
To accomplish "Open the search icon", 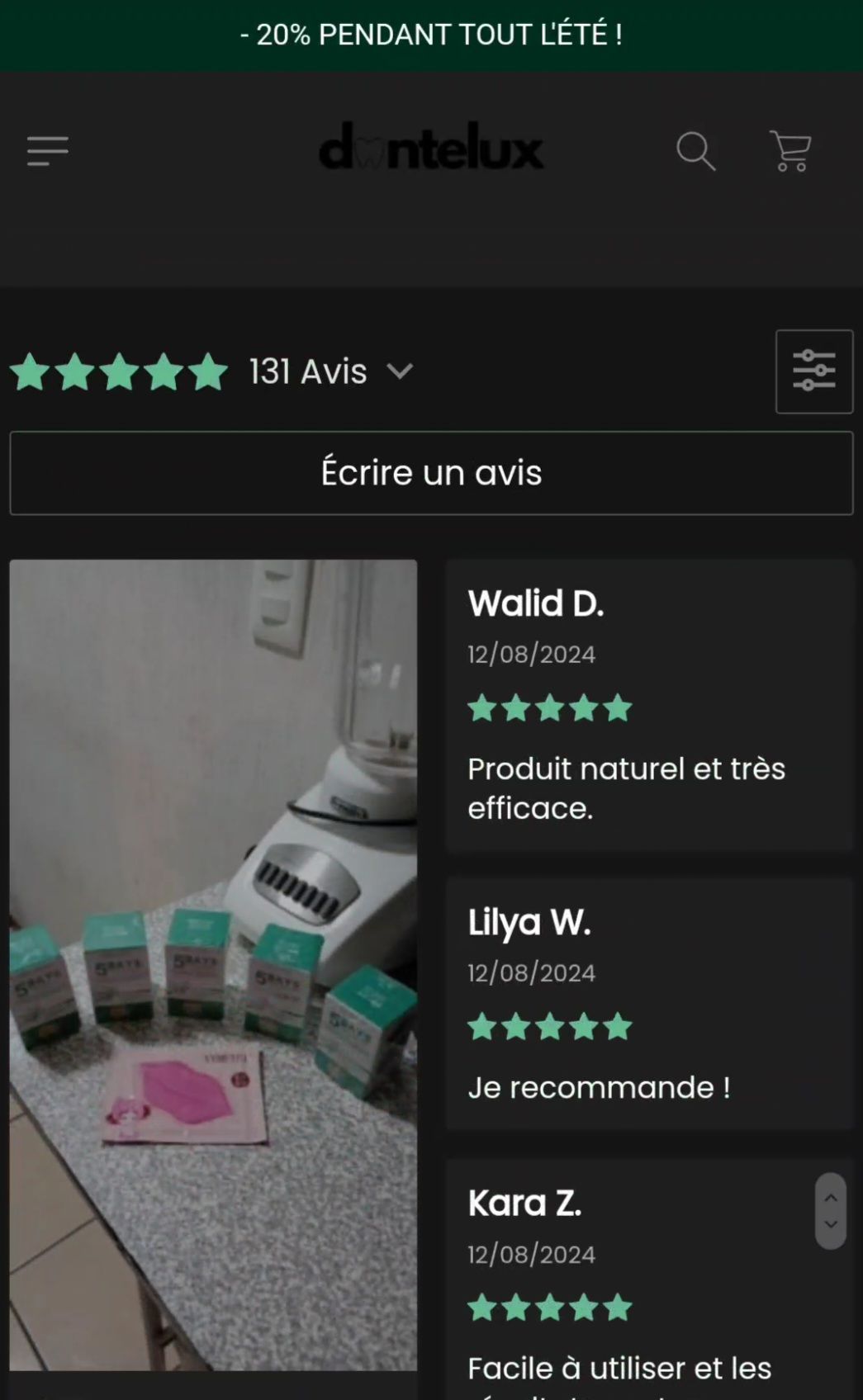I will coord(695,152).
